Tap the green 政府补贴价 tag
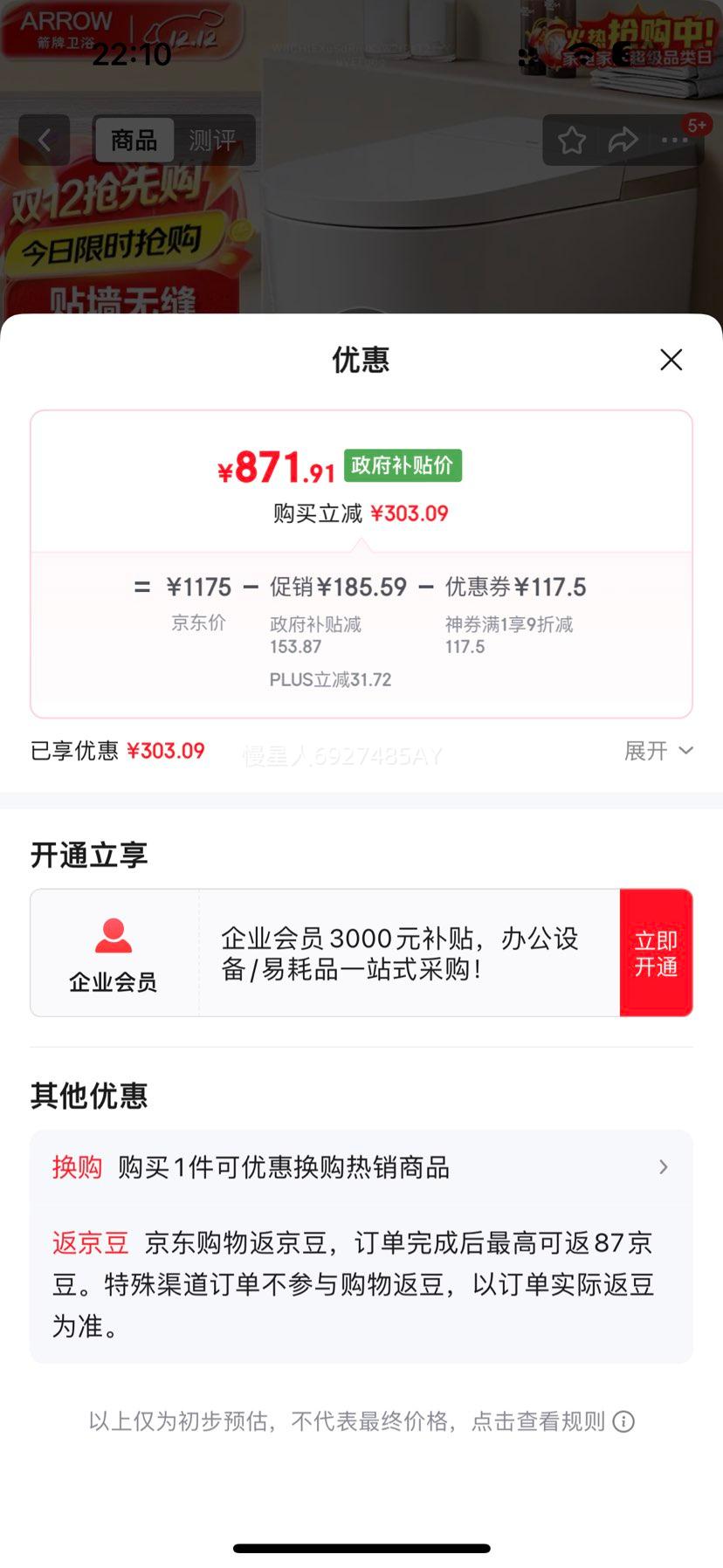This screenshot has width=723, height=1568. [403, 467]
